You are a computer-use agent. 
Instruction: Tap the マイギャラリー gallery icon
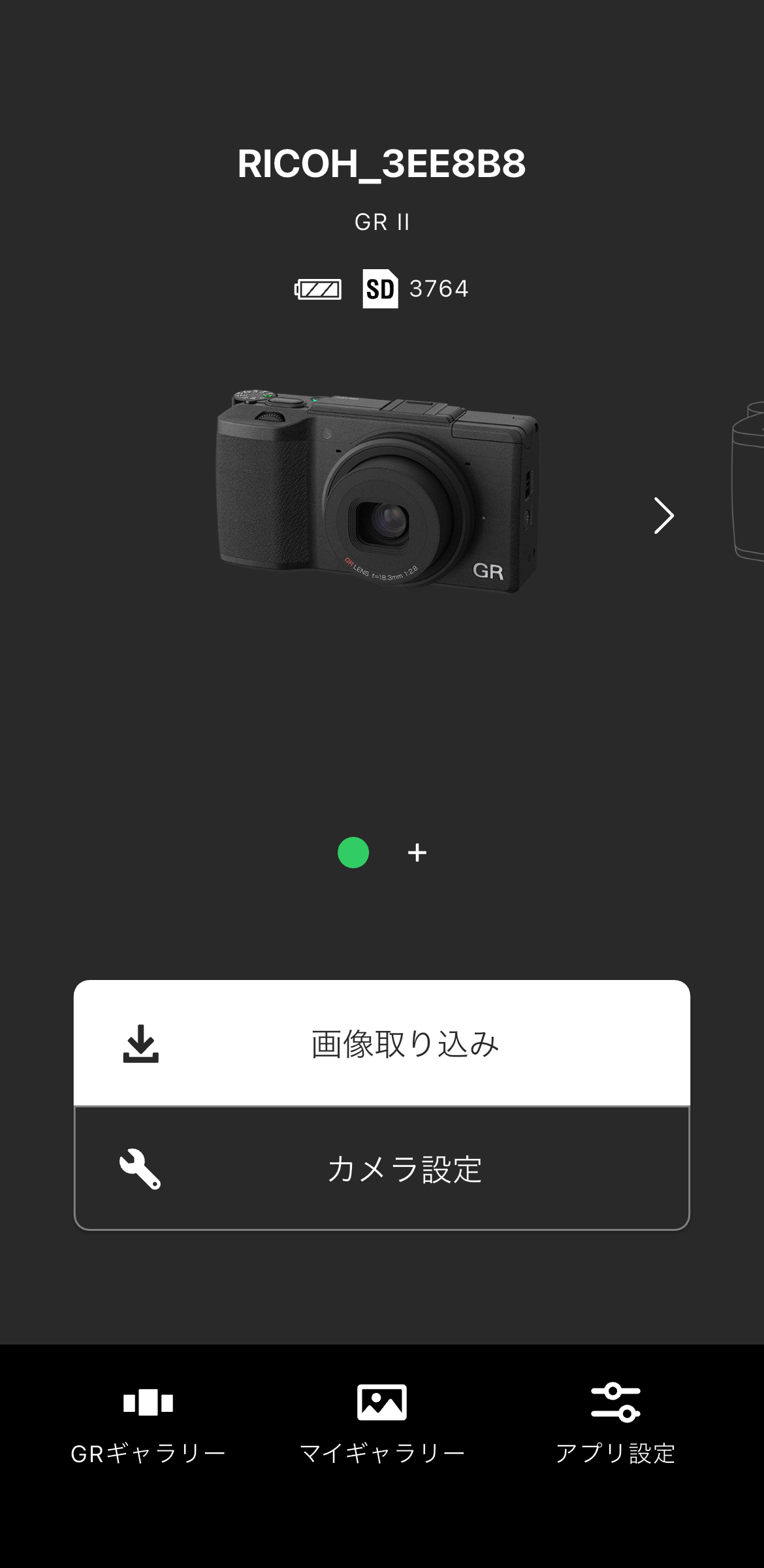tap(382, 1401)
